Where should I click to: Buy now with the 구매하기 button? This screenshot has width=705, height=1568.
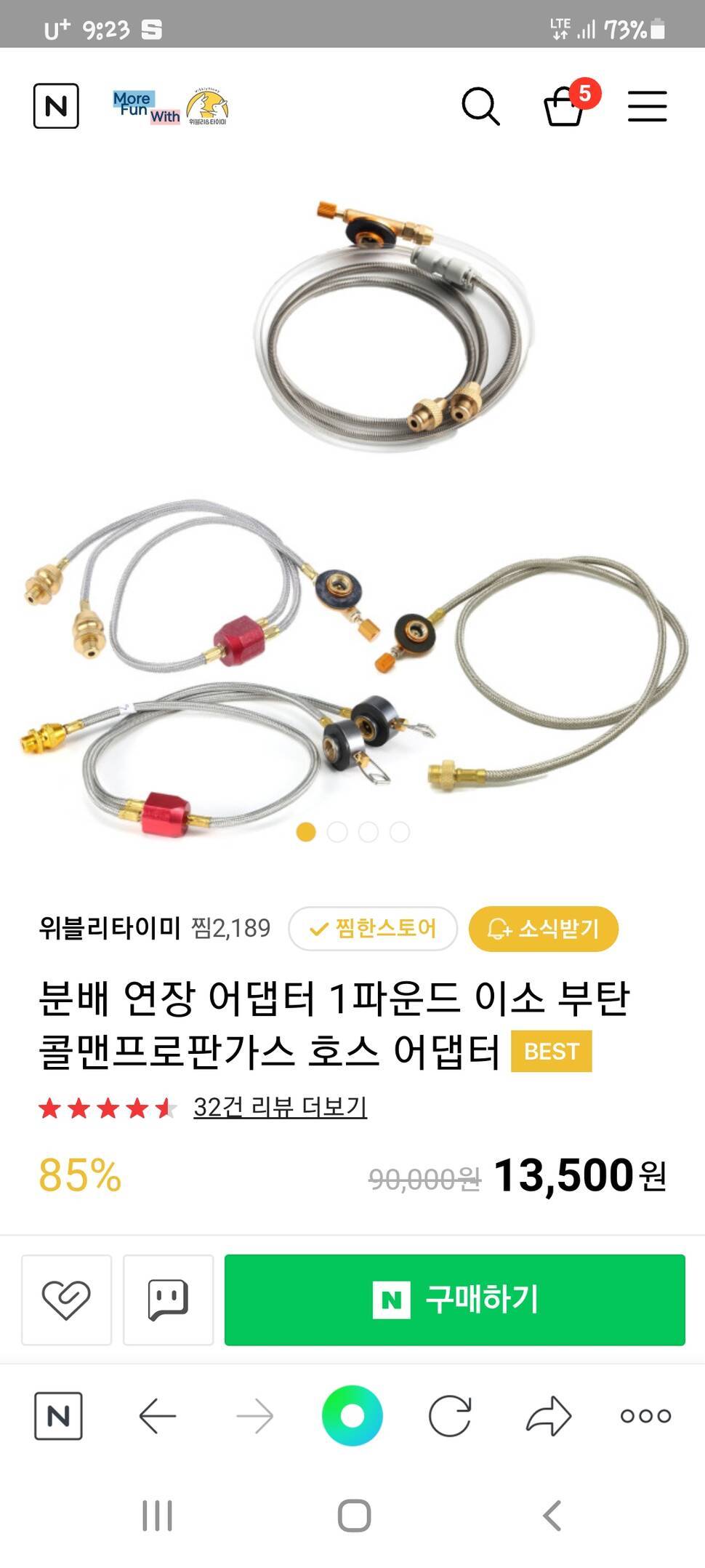coord(454,1300)
